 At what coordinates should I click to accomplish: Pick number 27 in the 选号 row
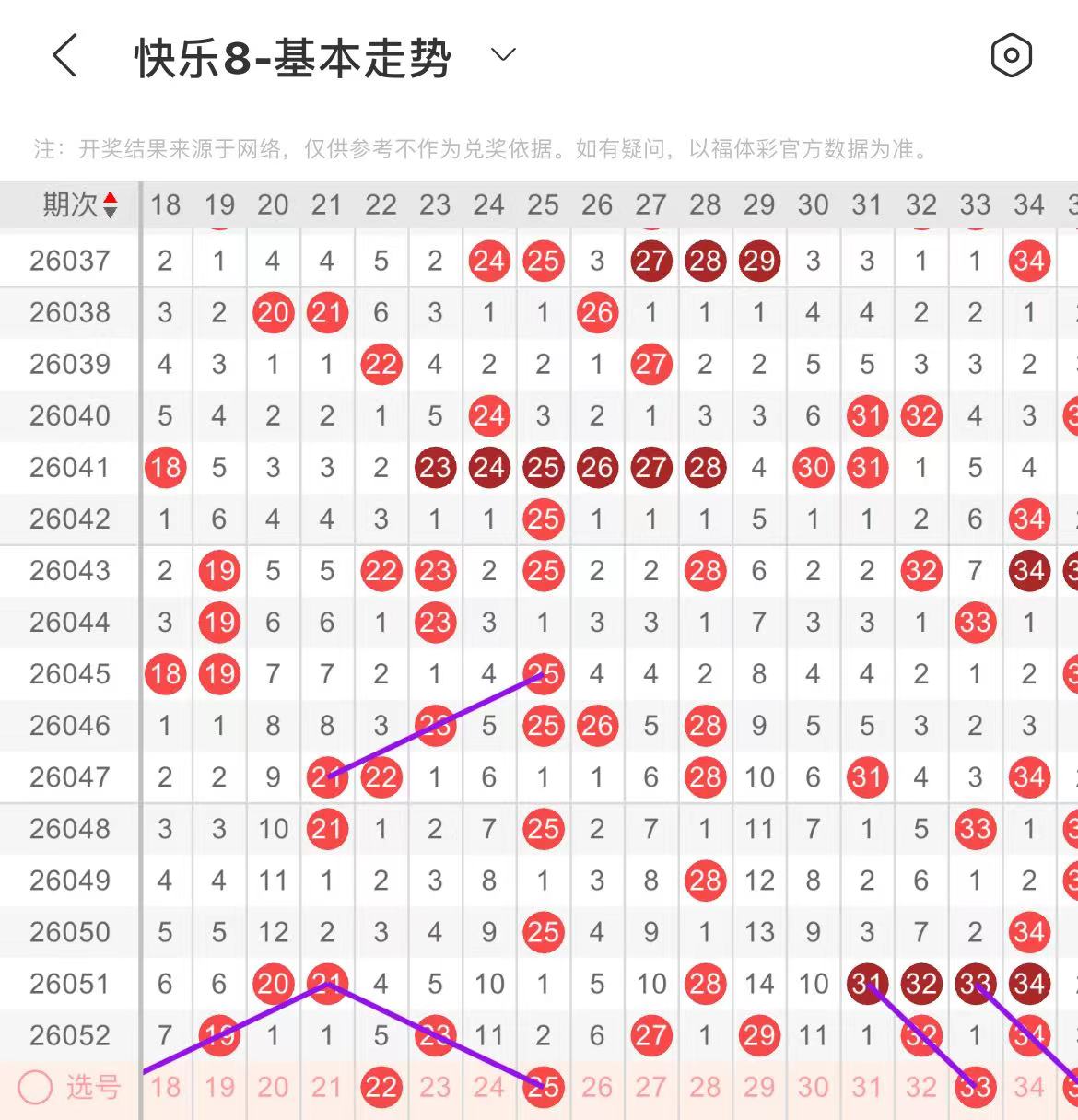[x=650, y=1088]
